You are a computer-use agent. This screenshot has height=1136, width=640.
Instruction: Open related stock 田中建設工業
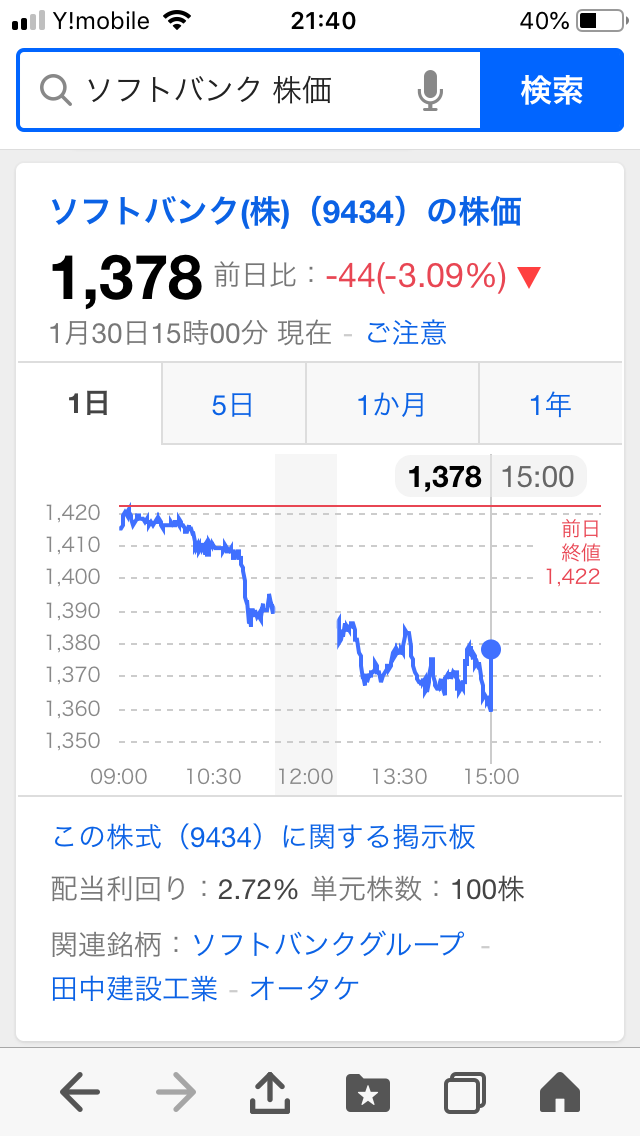(134, 987)
